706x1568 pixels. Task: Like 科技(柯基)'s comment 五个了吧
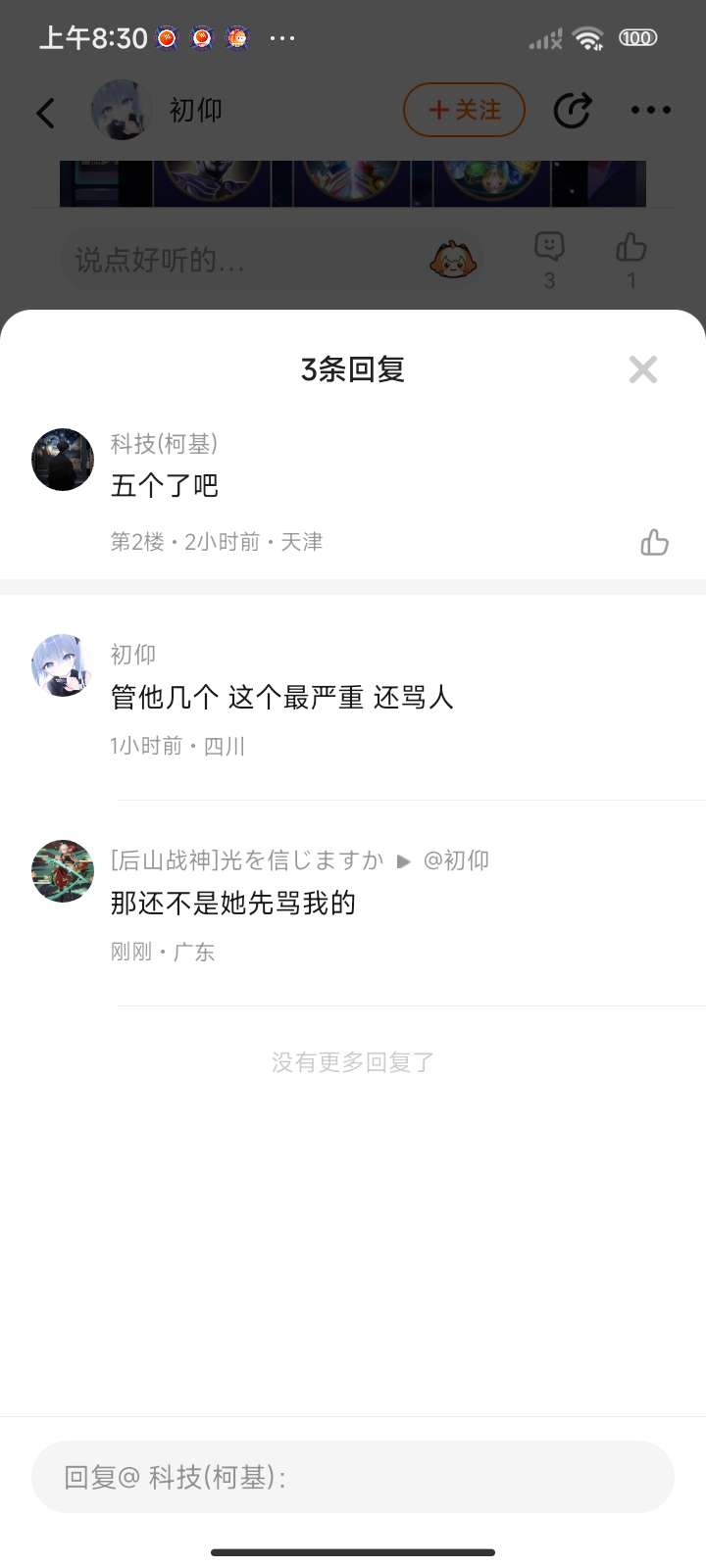[x=654, y=542]
